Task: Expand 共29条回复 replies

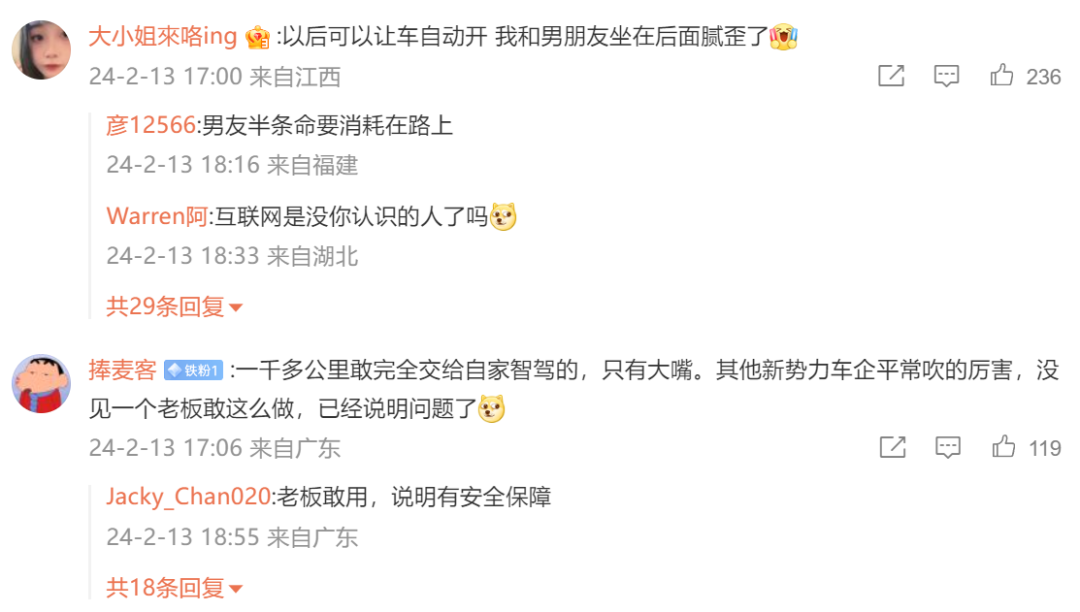Action: [x=175, y=307]
